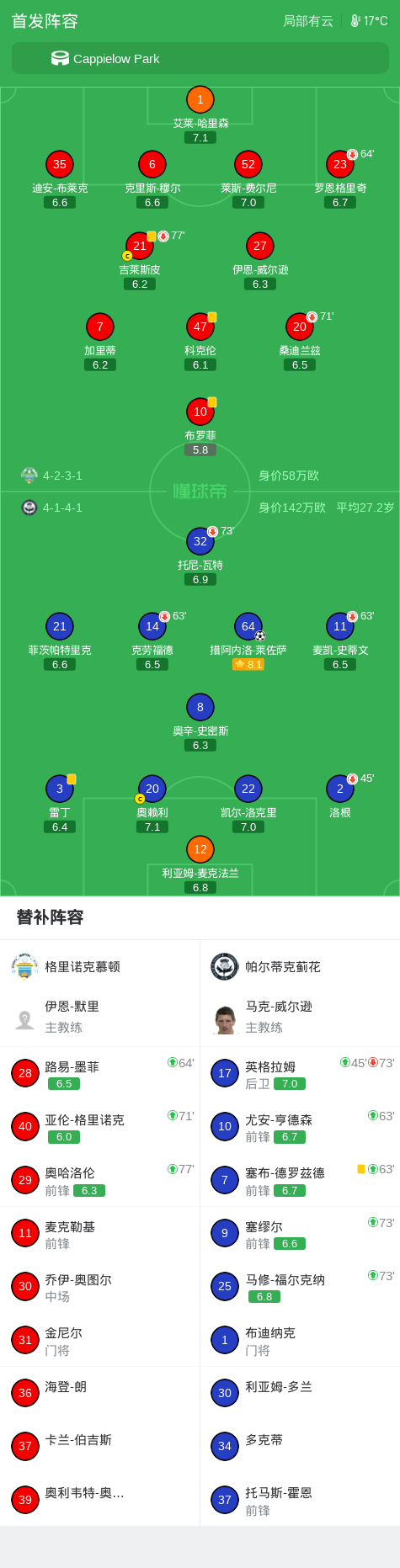Image resolution: width=400 pixels, height=1568 pixels.
Task: Select captain 吉莱斯皮 number 21
Action: [x=140, y=260]
